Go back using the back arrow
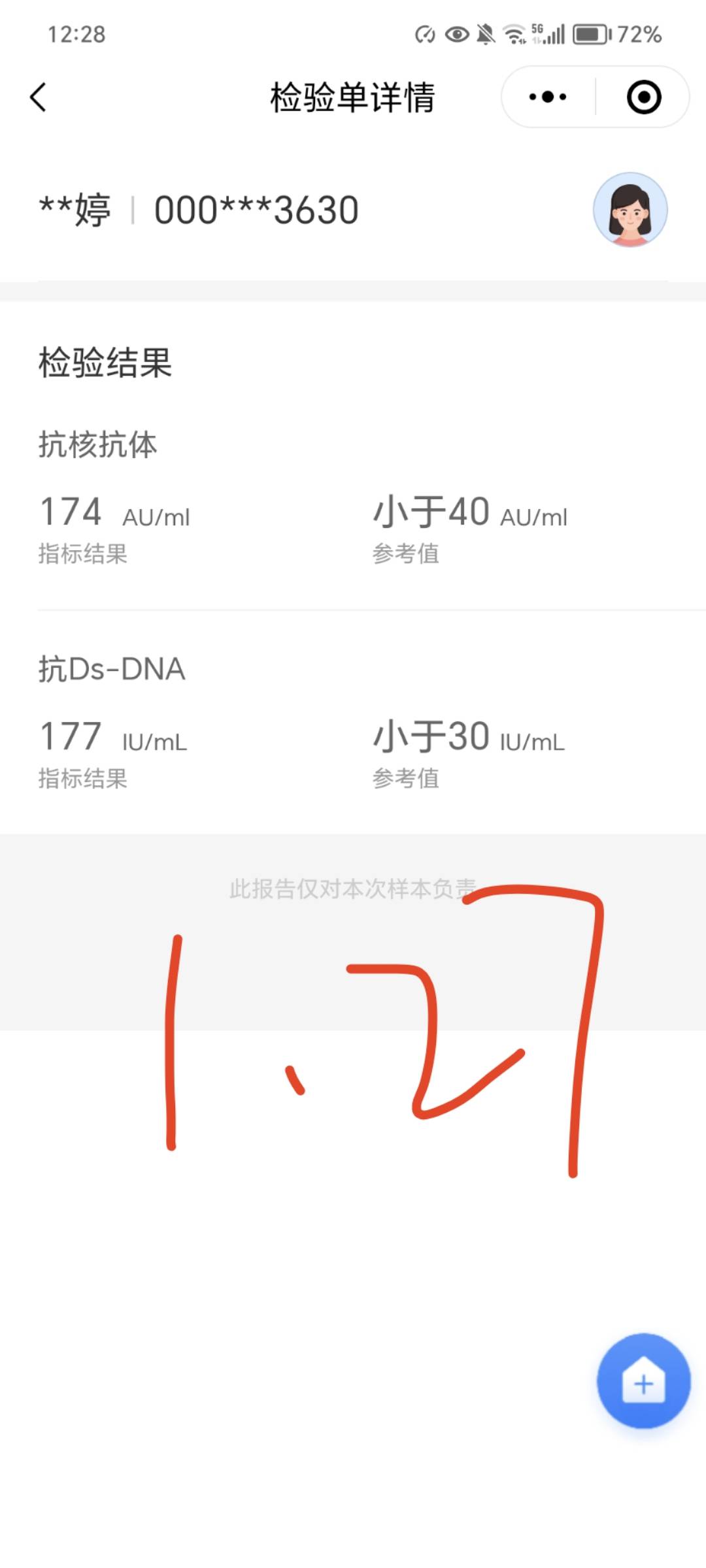The width and height of the screenshot is (706, 1568). [x=37, y=97]
